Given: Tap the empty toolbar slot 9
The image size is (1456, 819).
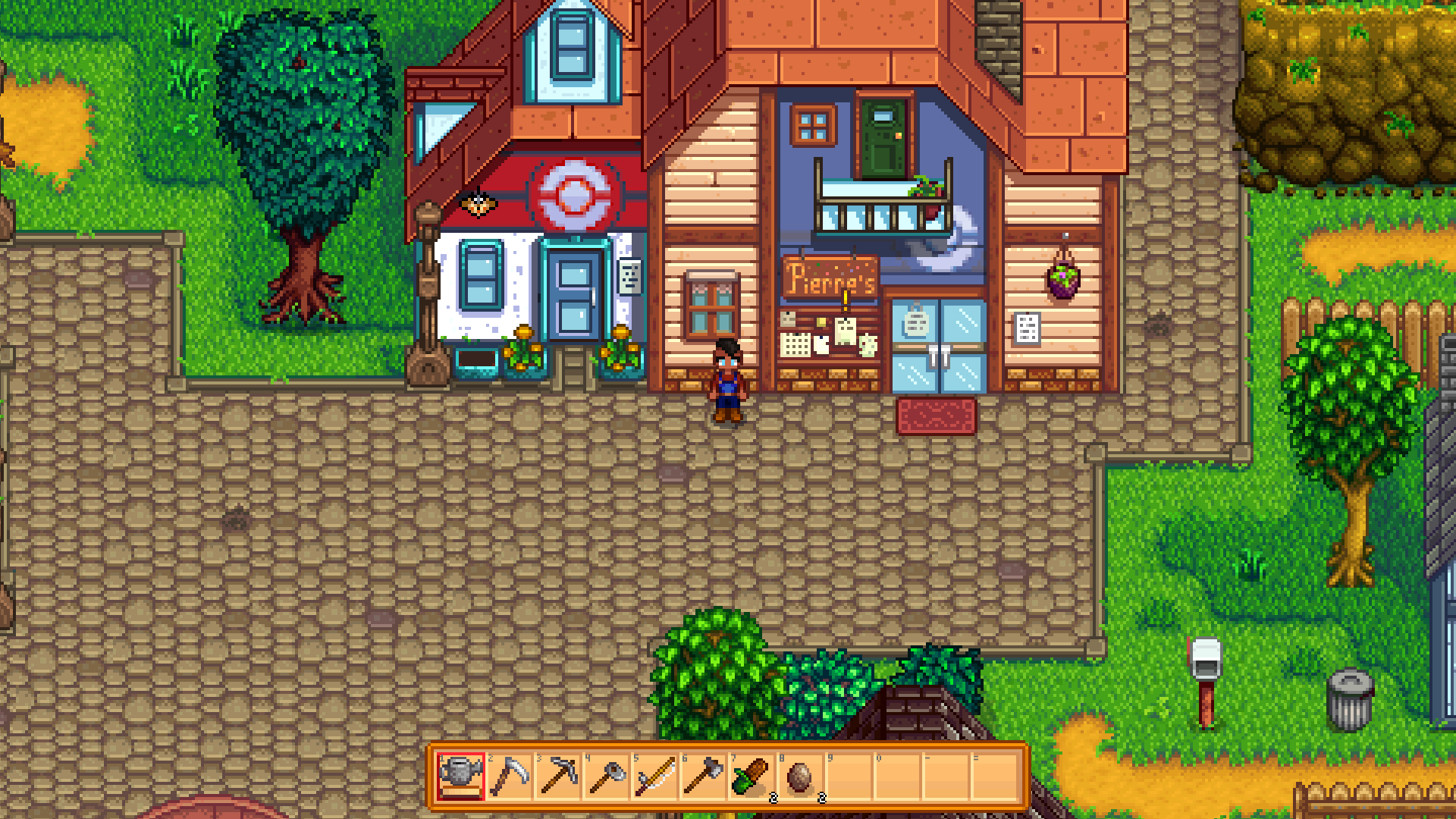Looking at the screenshot, I should (848, 776).
